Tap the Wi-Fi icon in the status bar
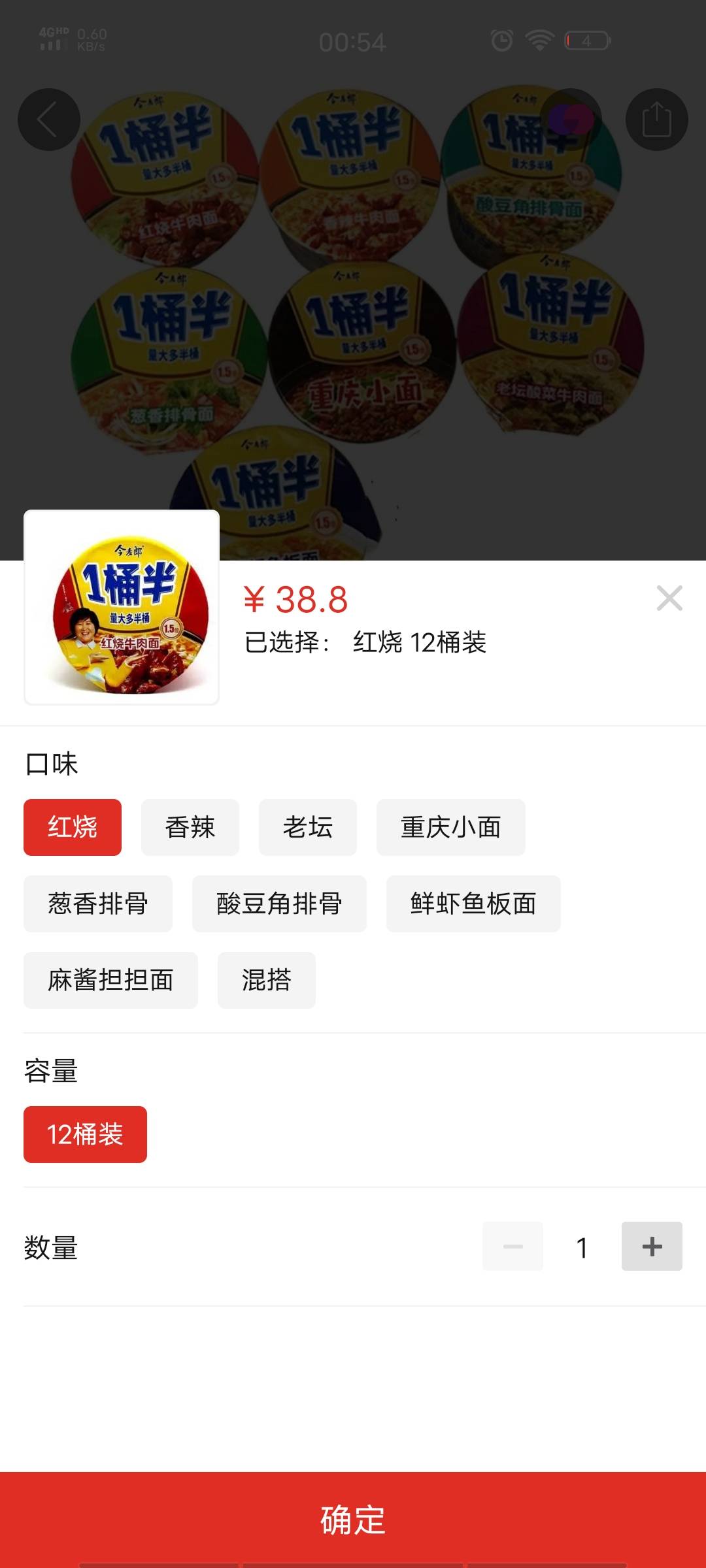Viewport: 706px width, 1568px height. click(537, 41)
